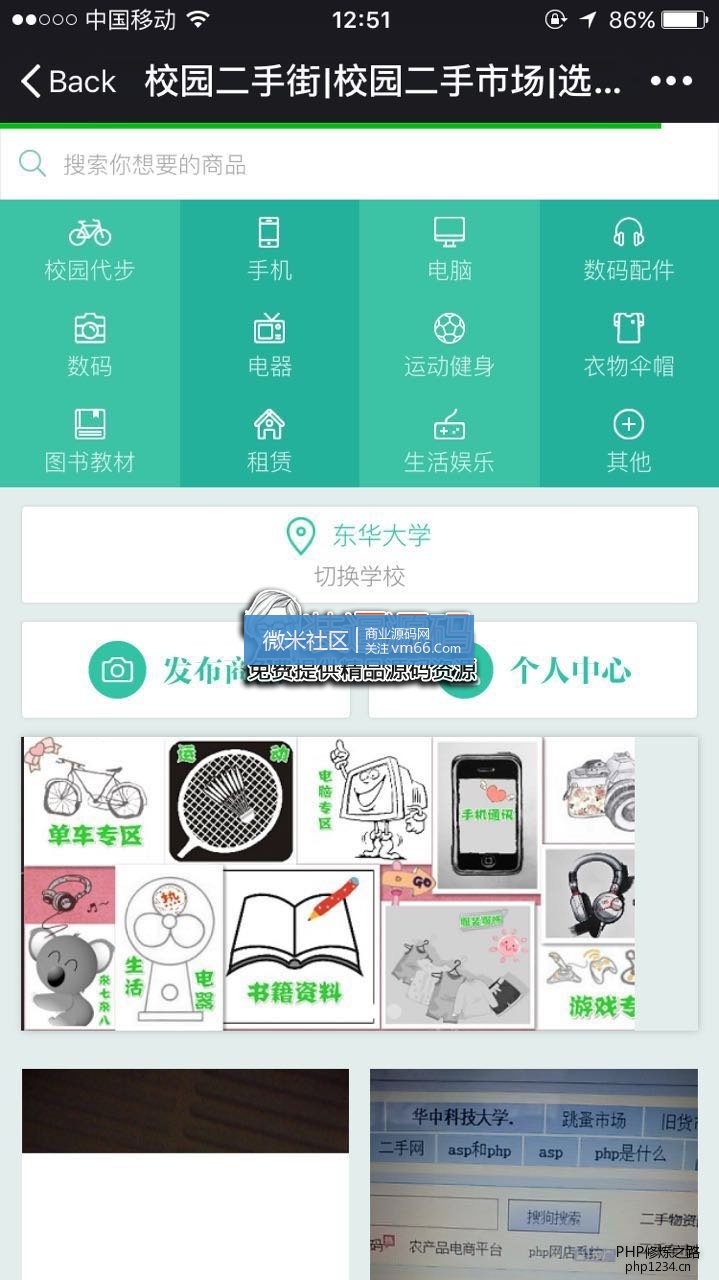Open the 电器 category

pos(269,345)
